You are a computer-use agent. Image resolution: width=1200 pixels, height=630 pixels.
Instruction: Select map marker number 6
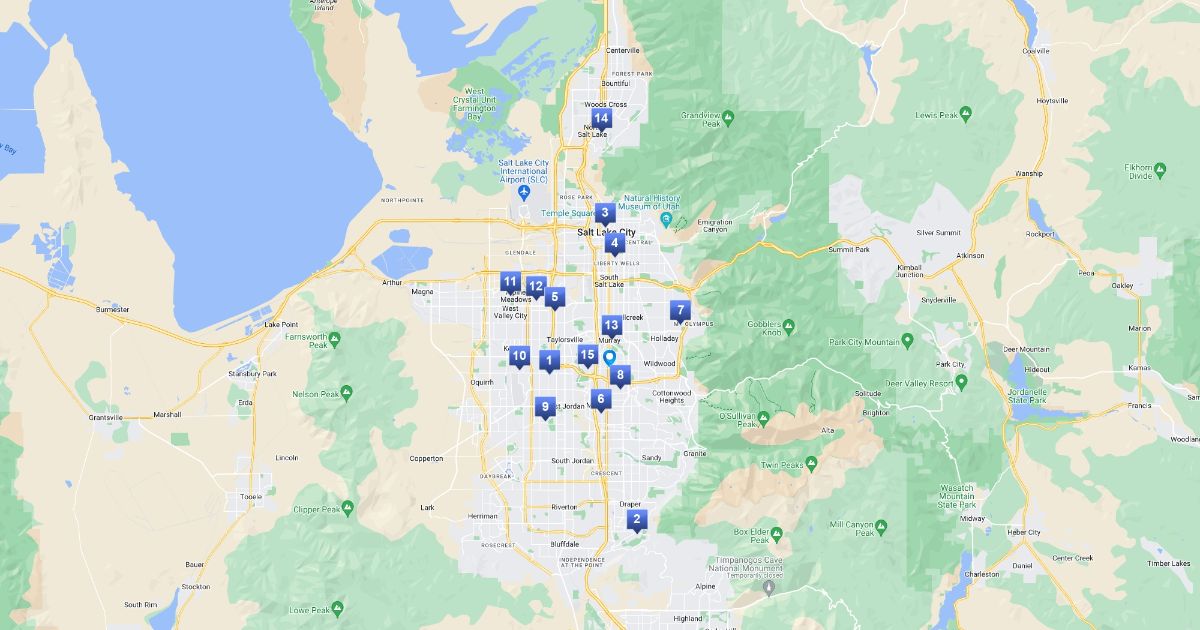pos(600,400)
